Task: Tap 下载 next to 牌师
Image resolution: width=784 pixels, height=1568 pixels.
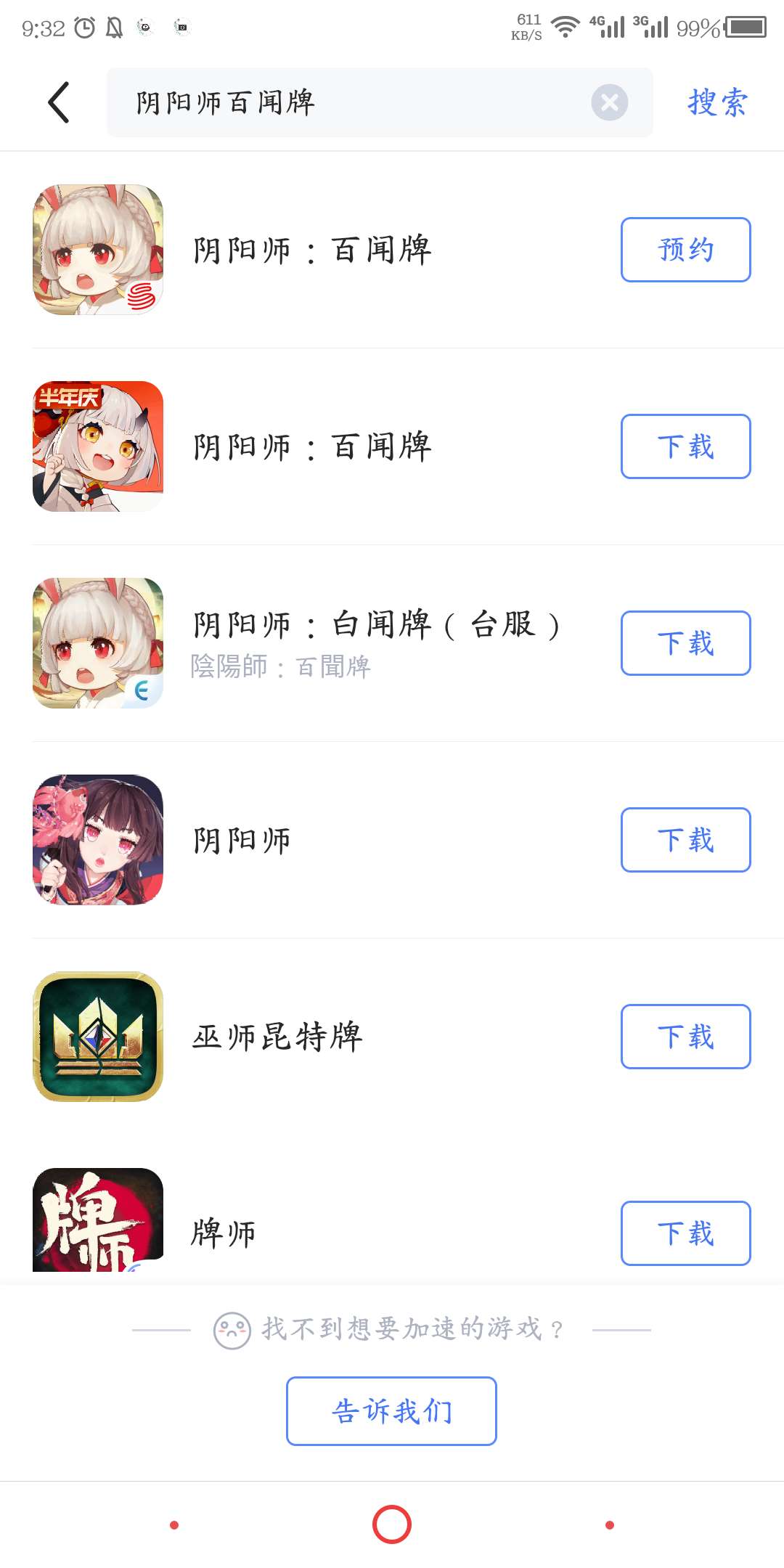Action: [685, 1233]
